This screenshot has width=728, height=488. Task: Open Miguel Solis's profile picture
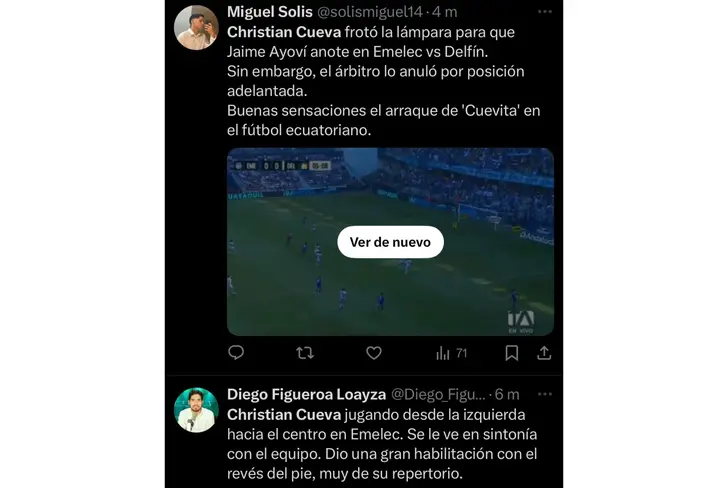pos(196,28)
